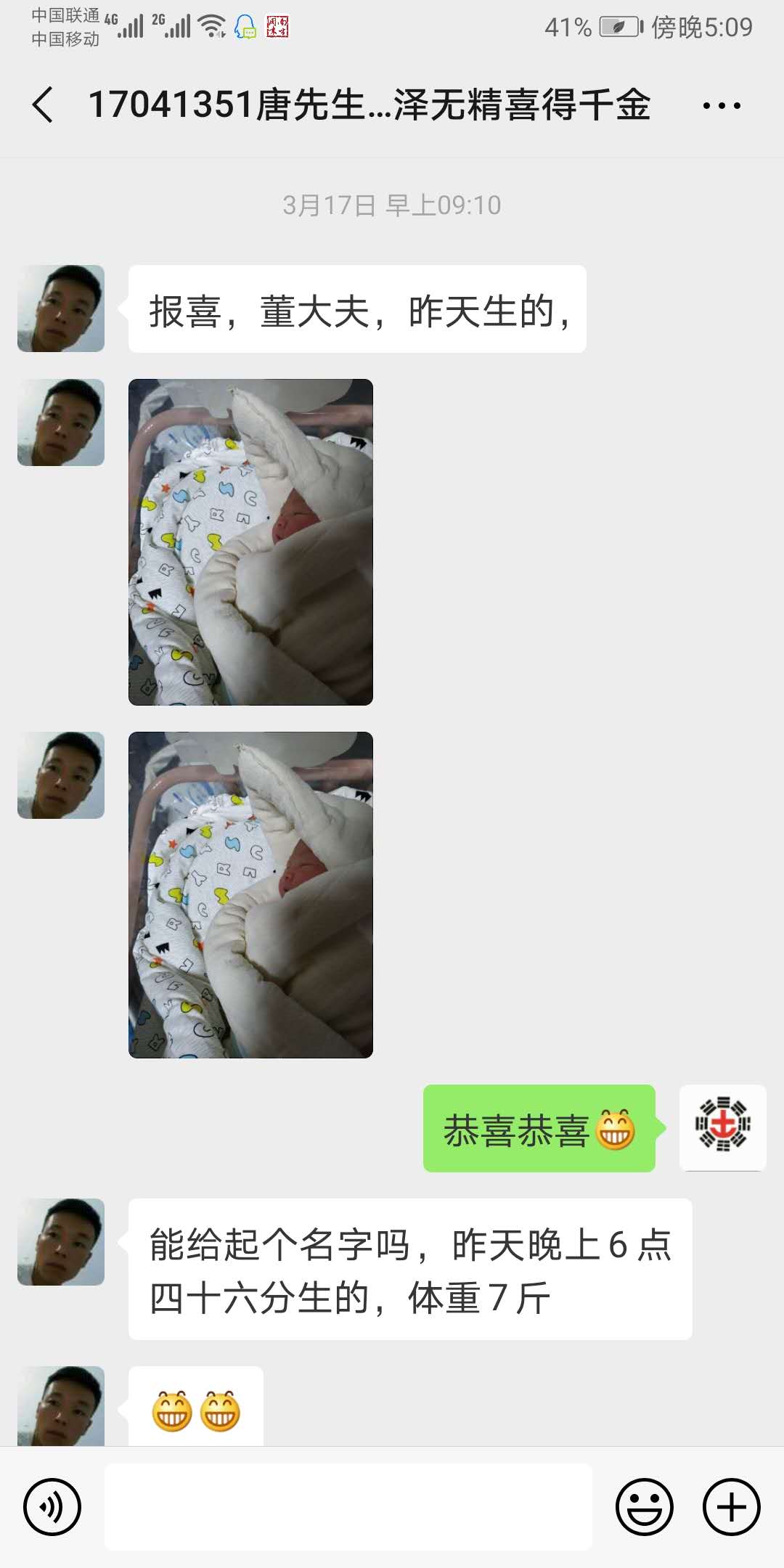Tap the message text field
Viewport: 784px width, 1568px height.
pos(348,1507)
